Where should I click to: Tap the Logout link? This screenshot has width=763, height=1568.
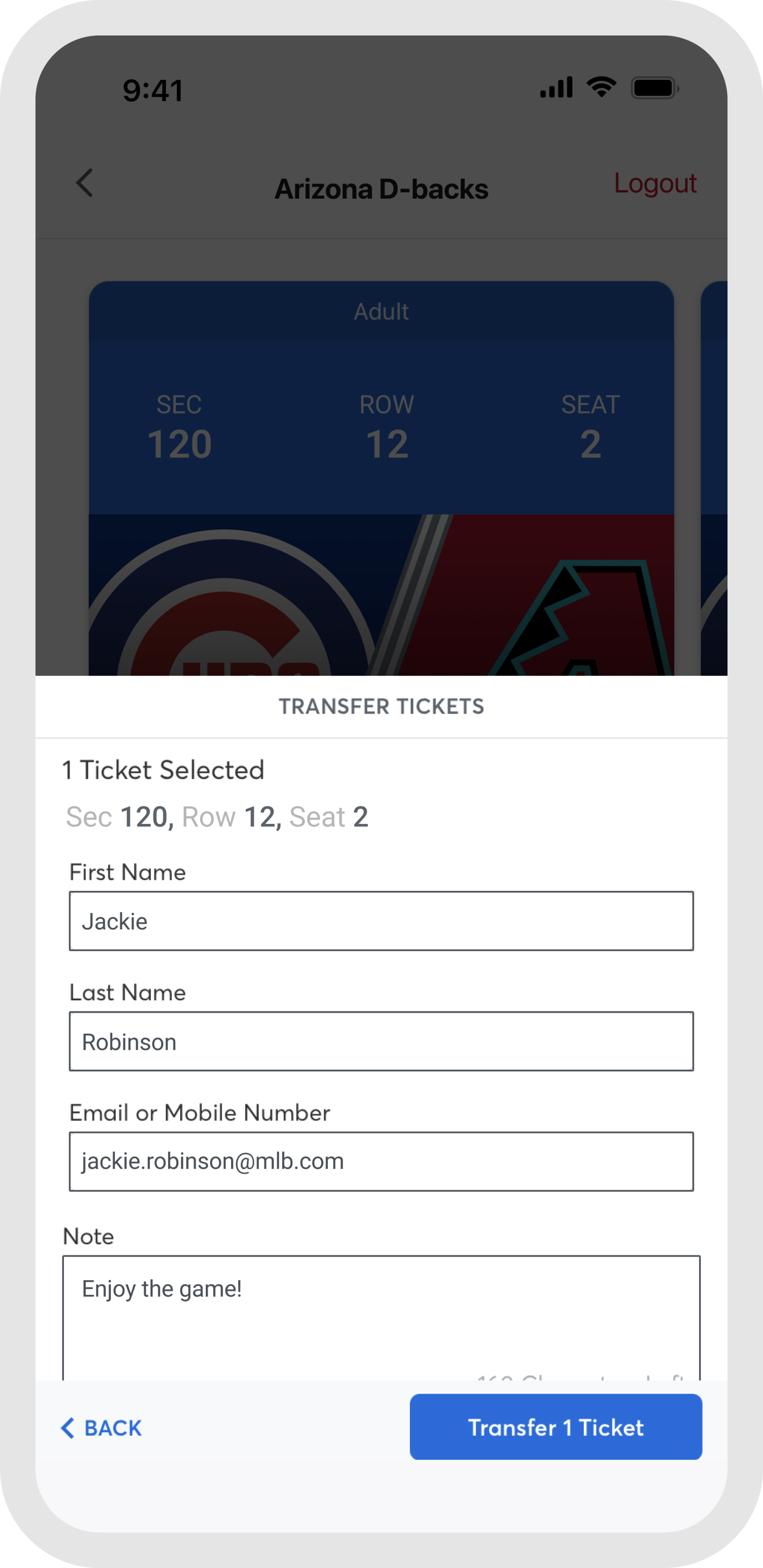point(654,183)
